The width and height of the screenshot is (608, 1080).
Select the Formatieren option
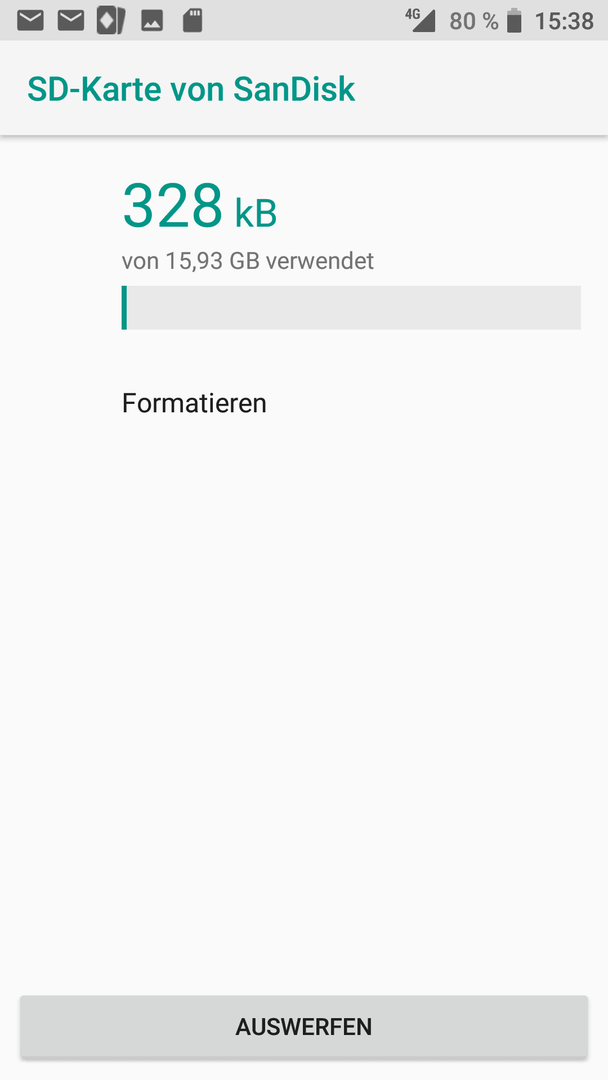[304, 403]
